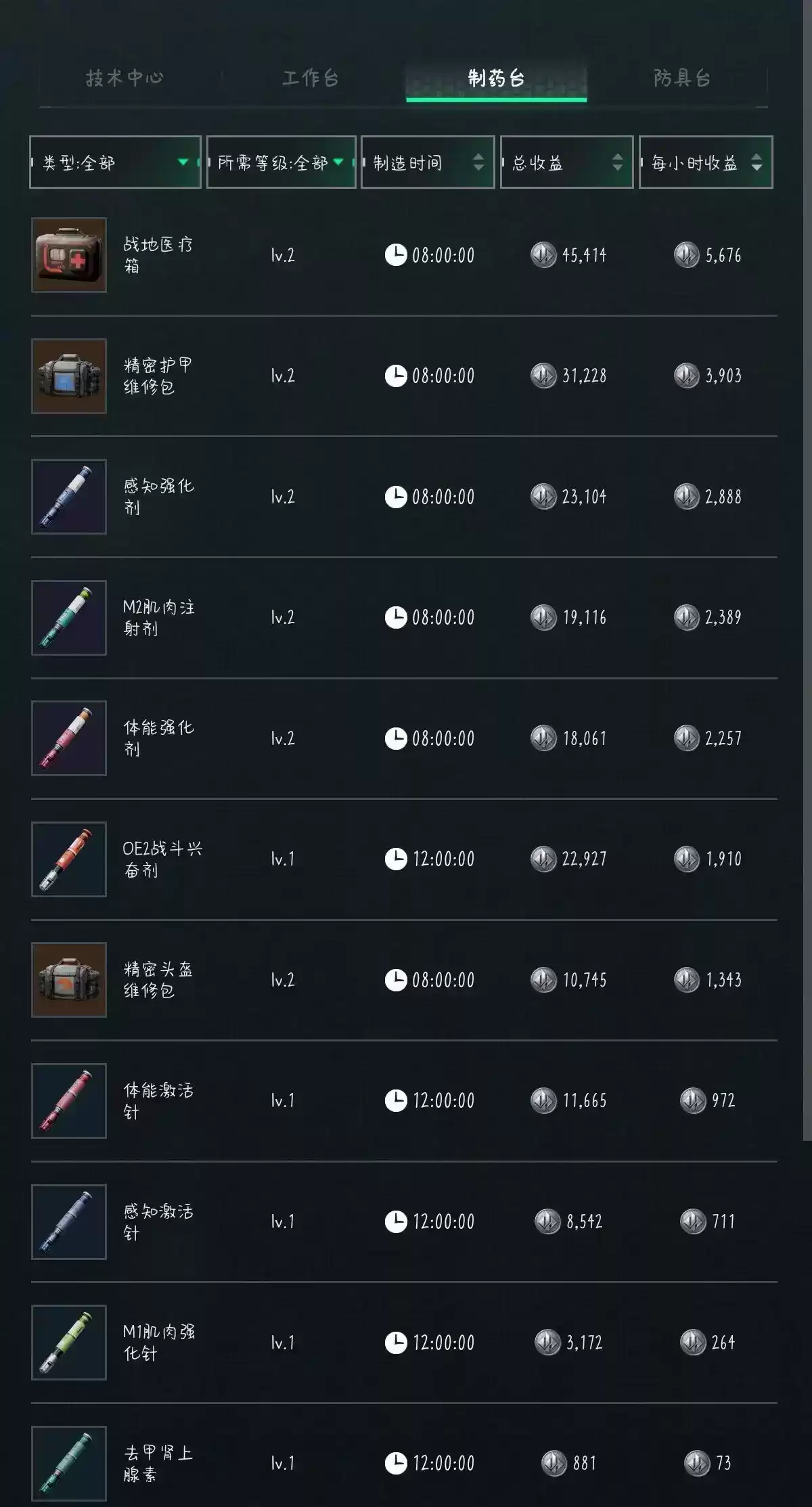The image size is (812, 1507).
Task: Expand the 所需等级:全部 dropdown filter
Action: click(281, 162)
